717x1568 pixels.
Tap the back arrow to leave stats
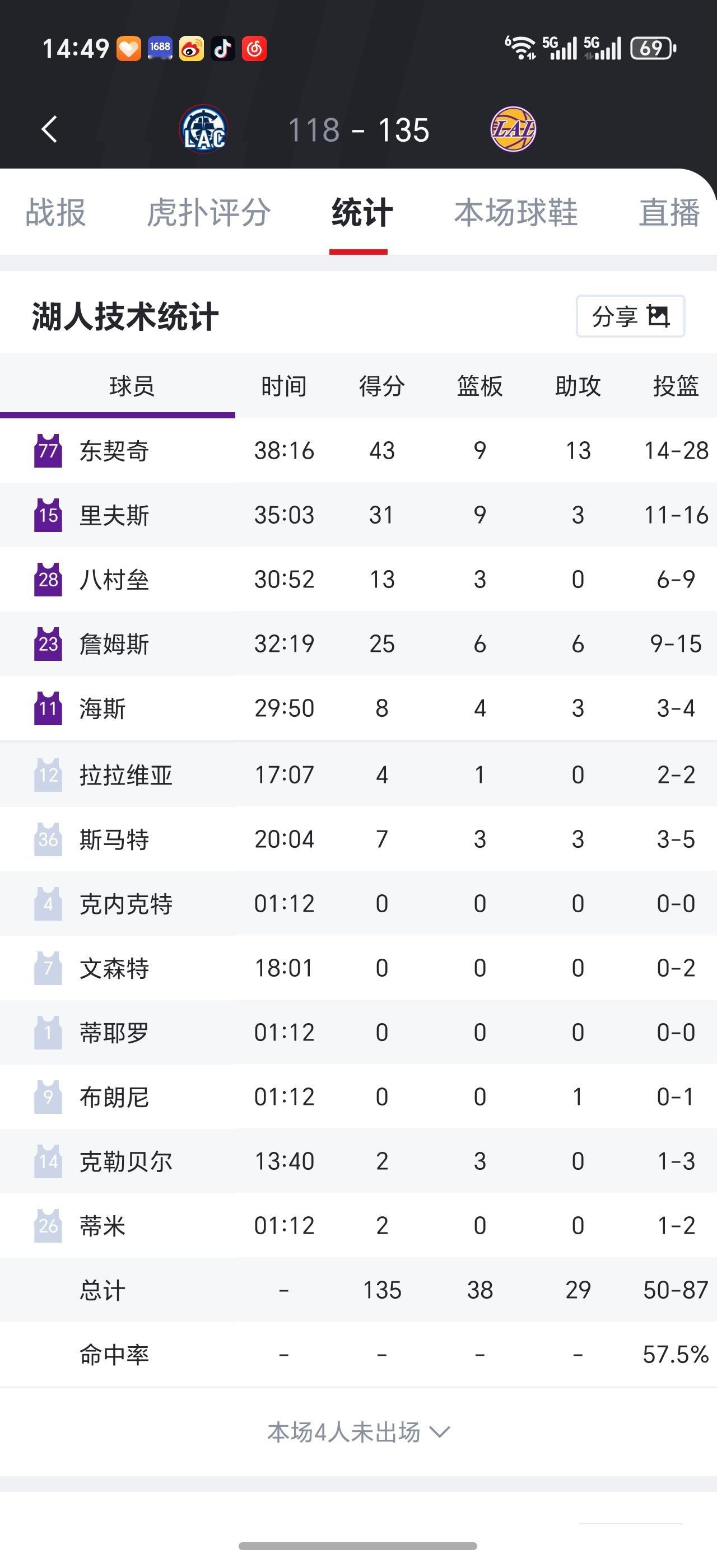pos(49,129)
